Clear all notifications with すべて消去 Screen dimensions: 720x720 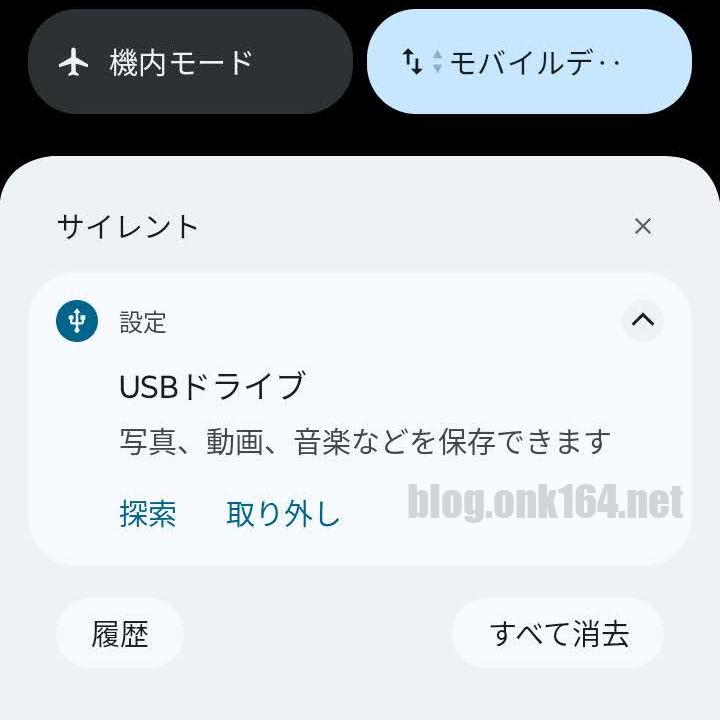click(x=558, y=633)
